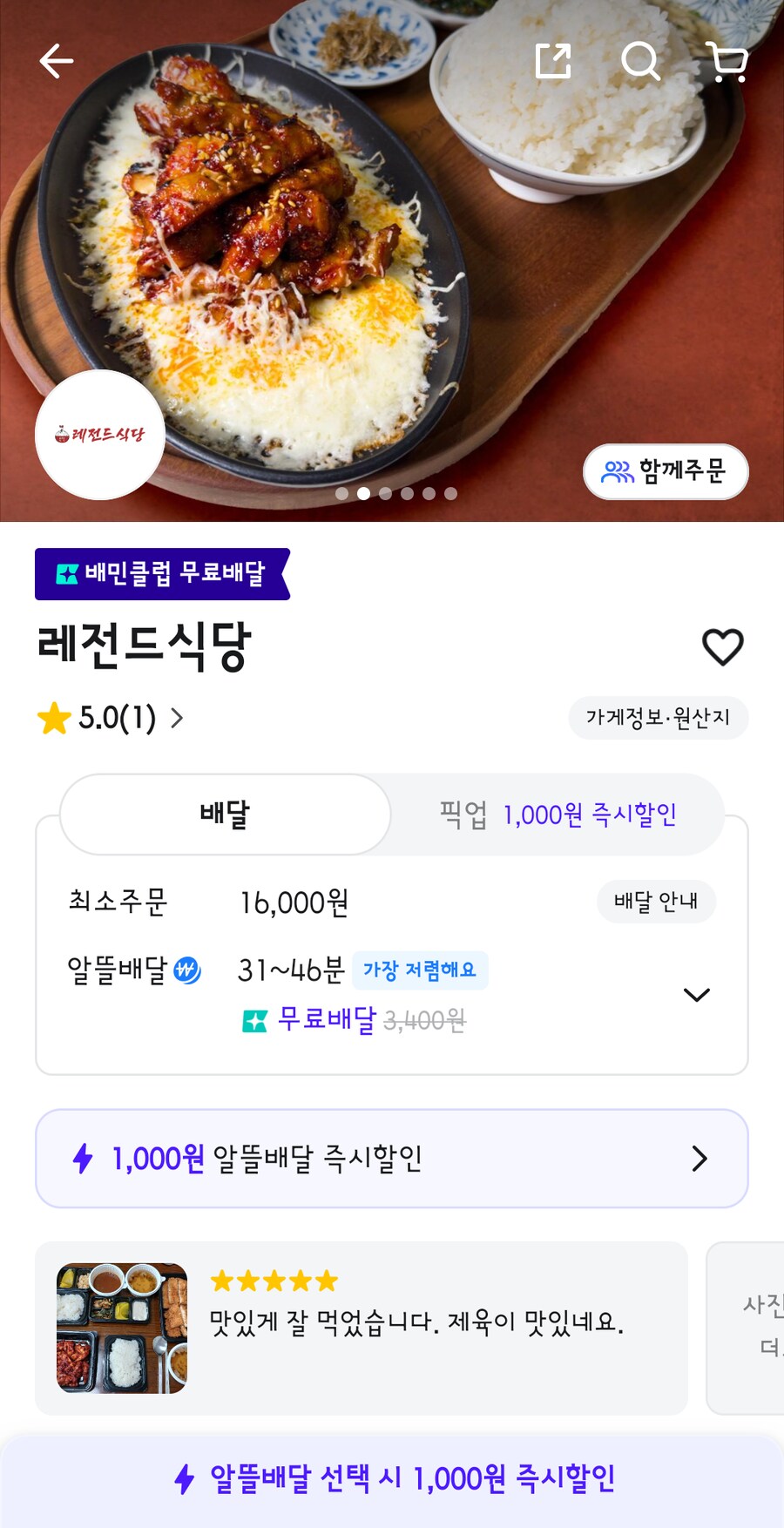Select the 레전드식당 circular logo
This screenshot has width=784, height=1528.
pos(100,438)
